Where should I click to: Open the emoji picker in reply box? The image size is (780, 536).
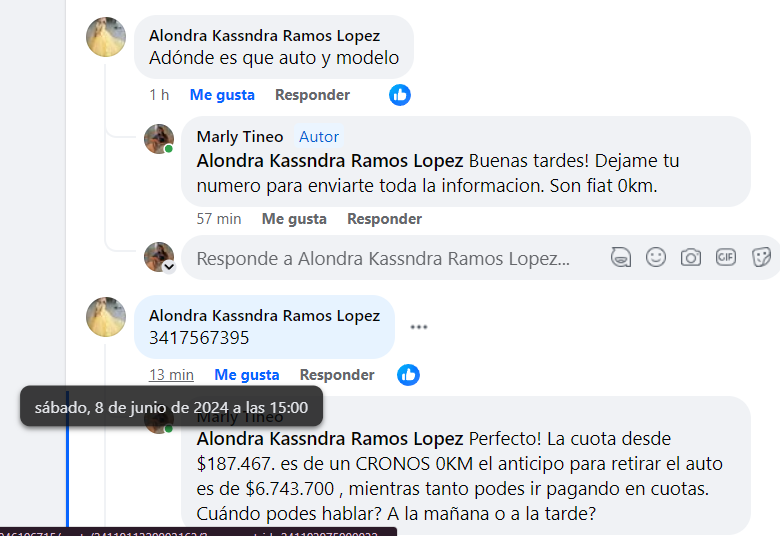pos(656,258)
